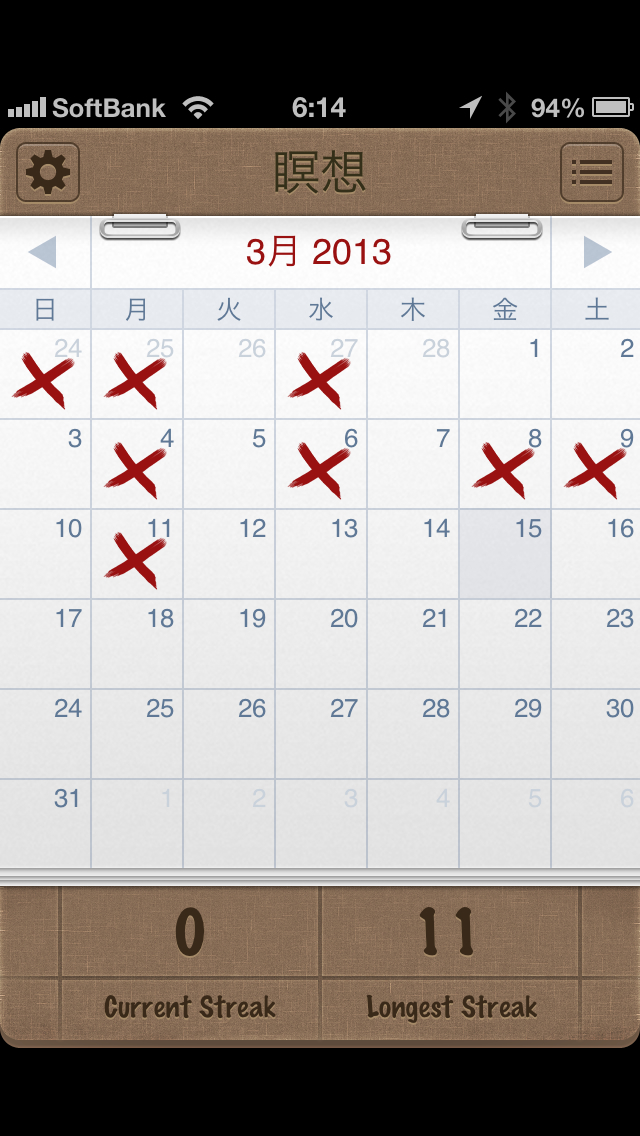This screenshot has width=640, height=1136.
Task: Mark March 16 as completed
Action: click(x=596, y=555)
